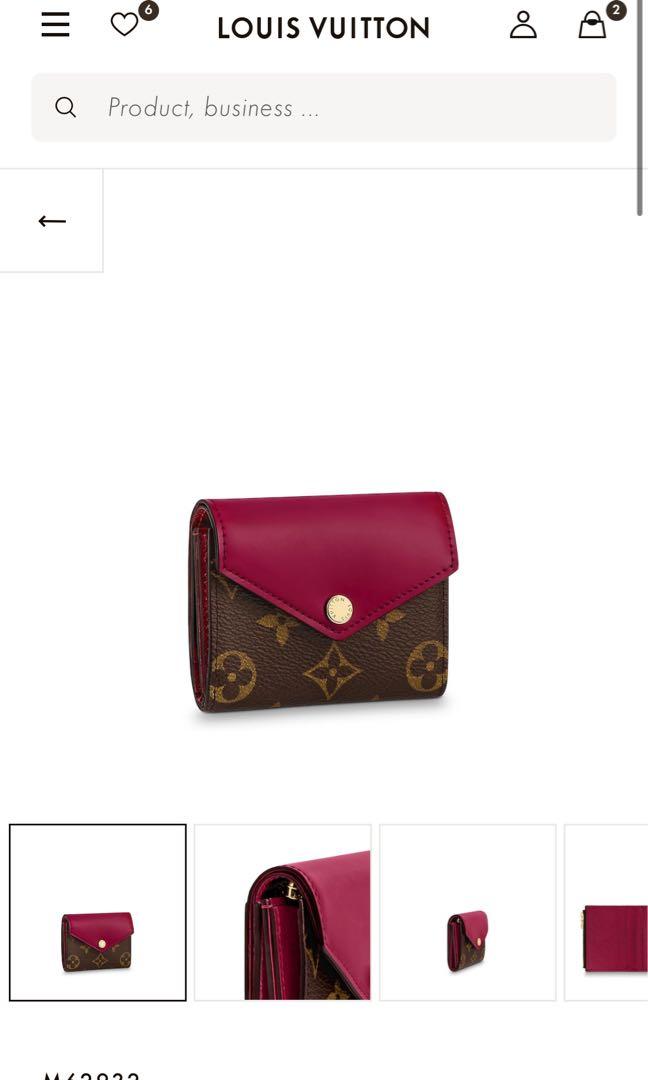Select the close-up side detail thumbnail
The image size is (648, 1080).
coord(283,912)
